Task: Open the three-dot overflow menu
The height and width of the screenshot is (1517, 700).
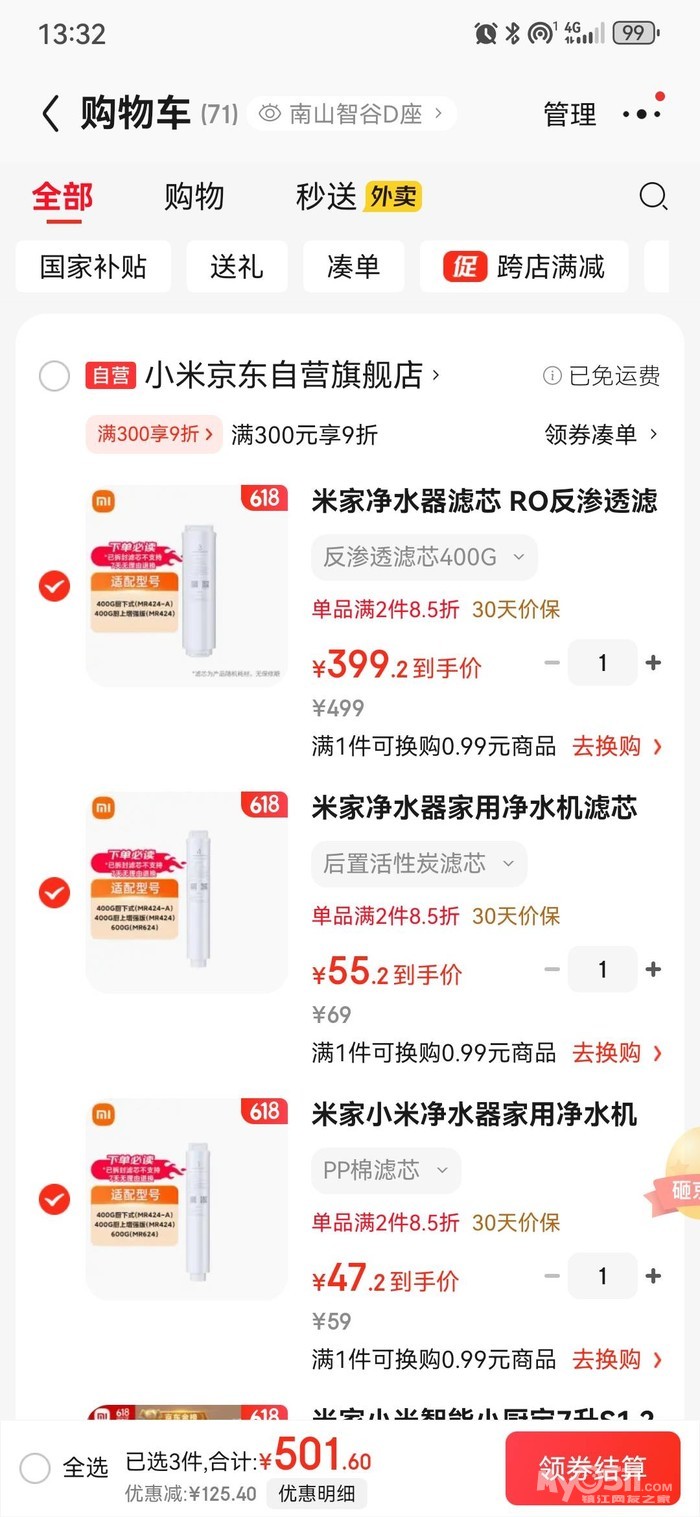Action: [642, 113]
